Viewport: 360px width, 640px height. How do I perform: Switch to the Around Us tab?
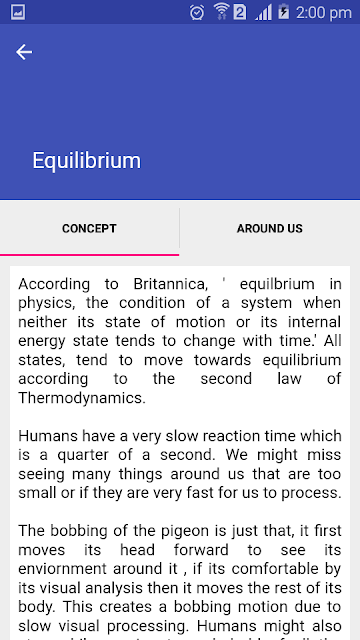pos(270,228)
